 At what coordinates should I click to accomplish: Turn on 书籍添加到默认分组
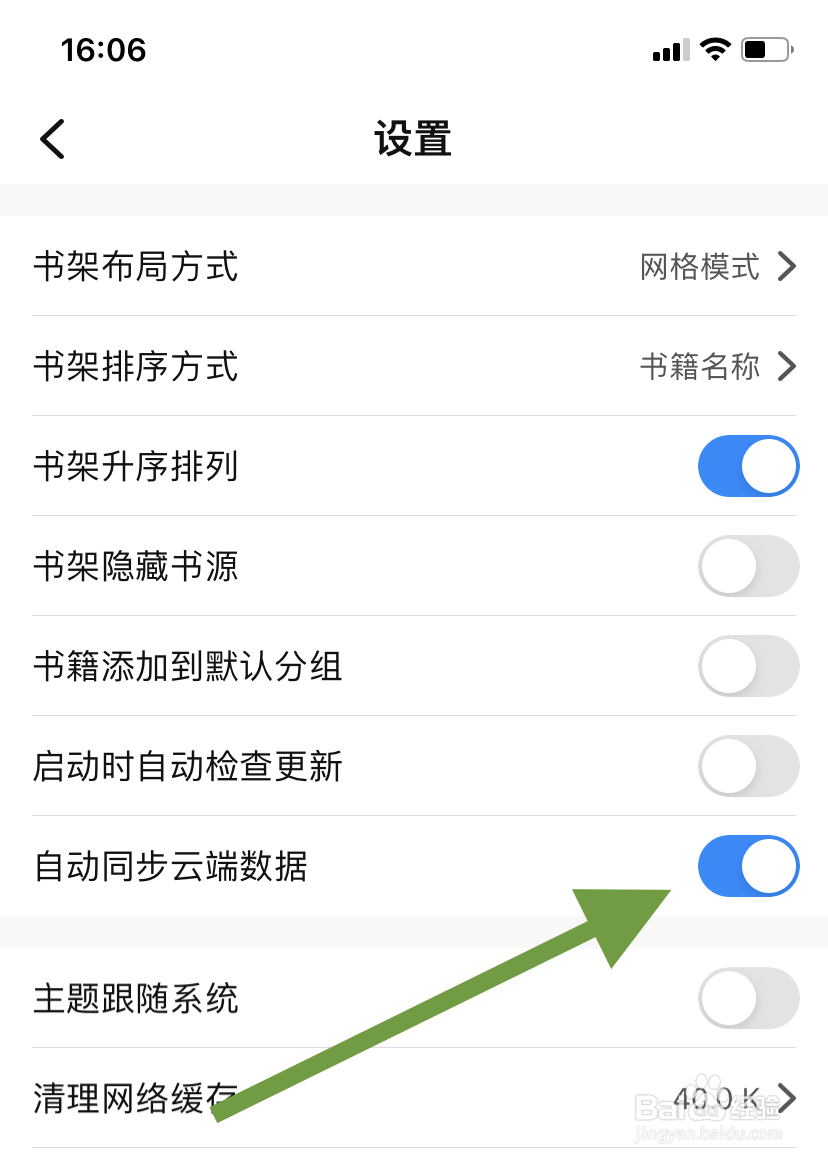748,666
